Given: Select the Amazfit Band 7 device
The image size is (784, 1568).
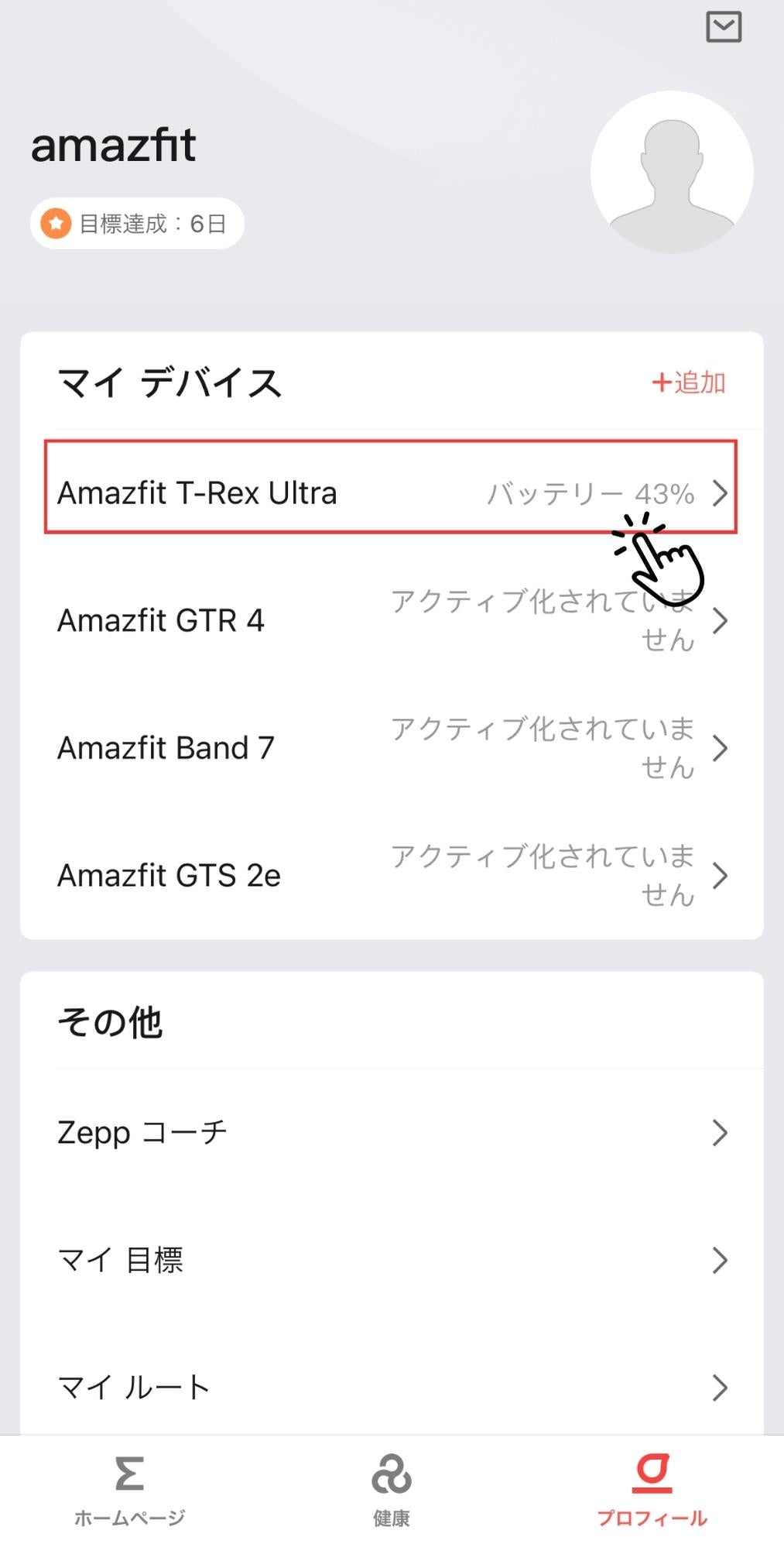Looking at the screenshot, I should point(392,748).
